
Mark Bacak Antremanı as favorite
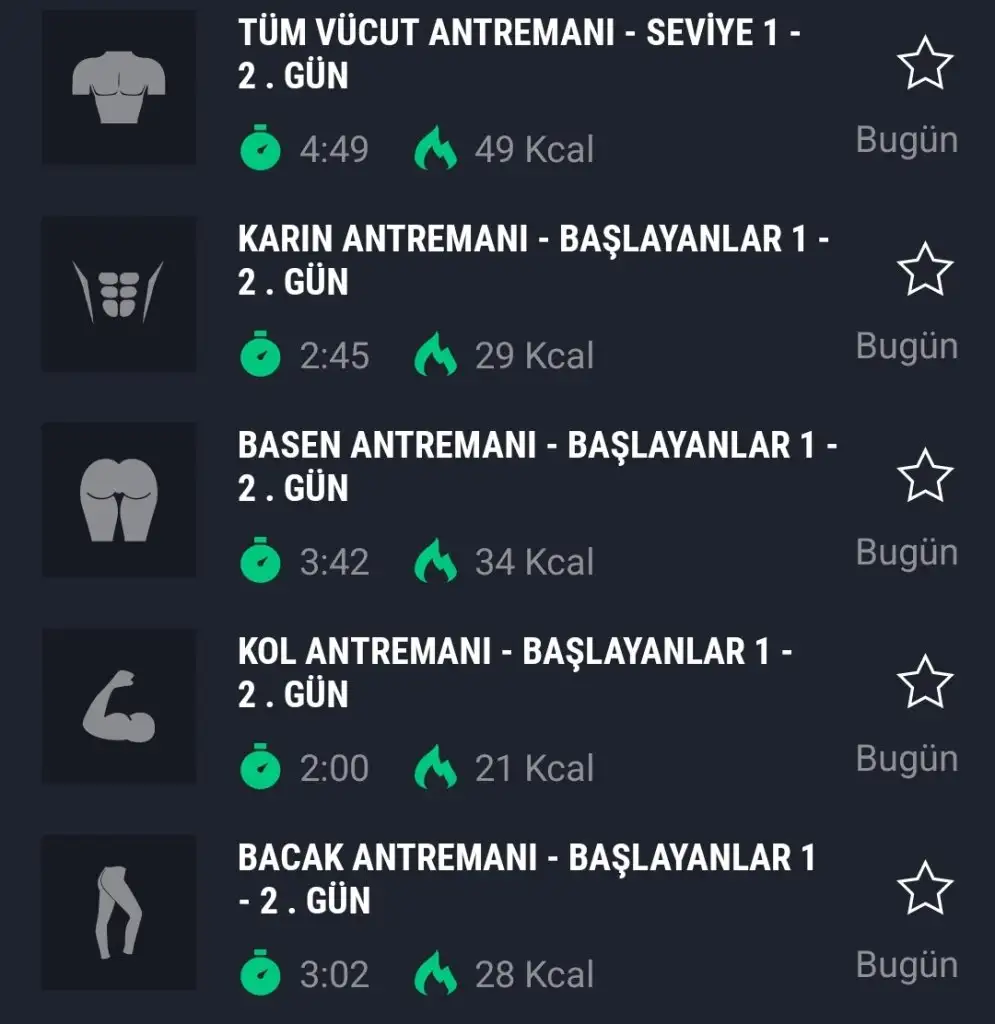925,888
